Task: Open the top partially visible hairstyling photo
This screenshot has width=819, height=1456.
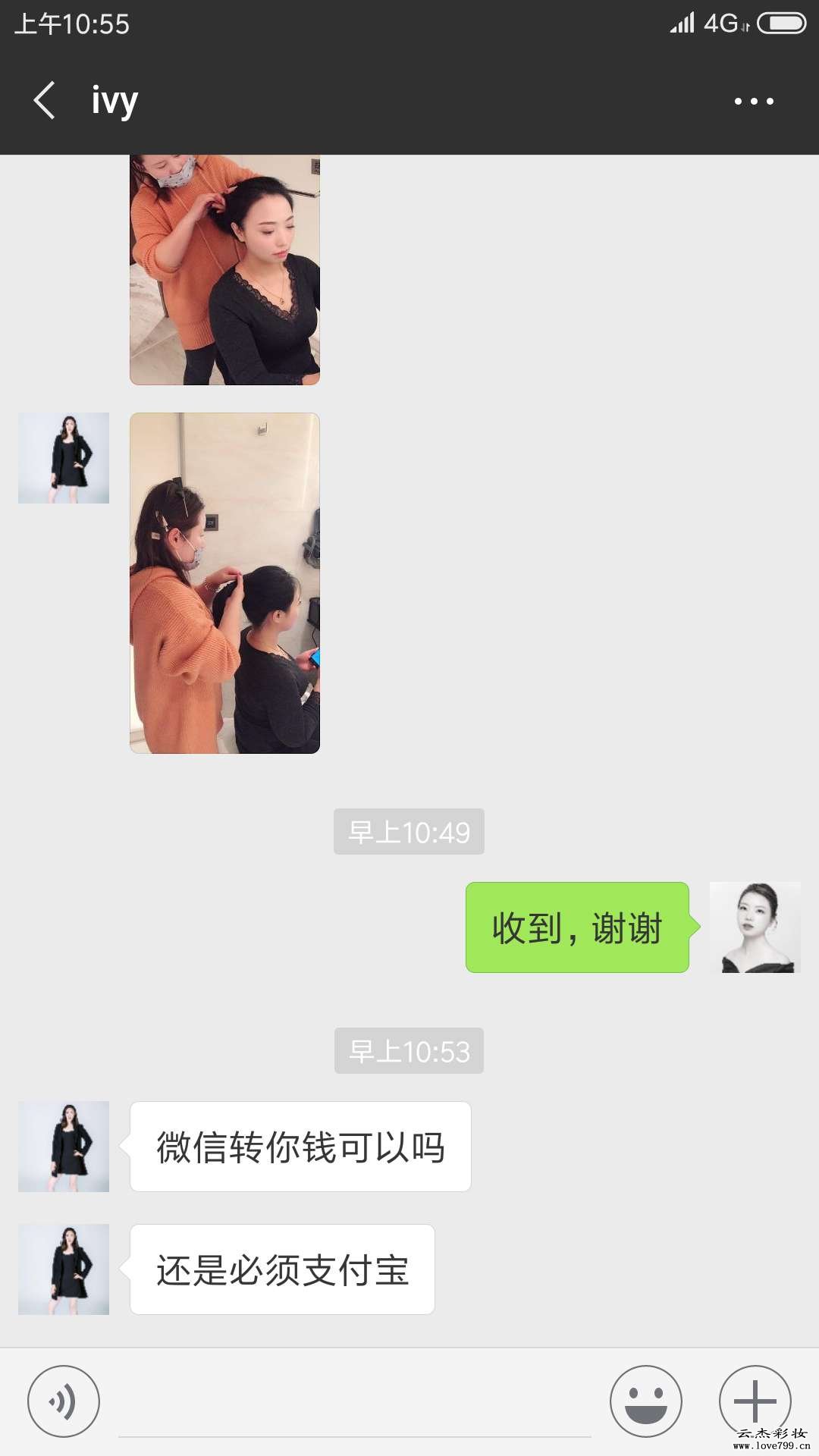Action: pyautogui.click(x=224, y=269)
